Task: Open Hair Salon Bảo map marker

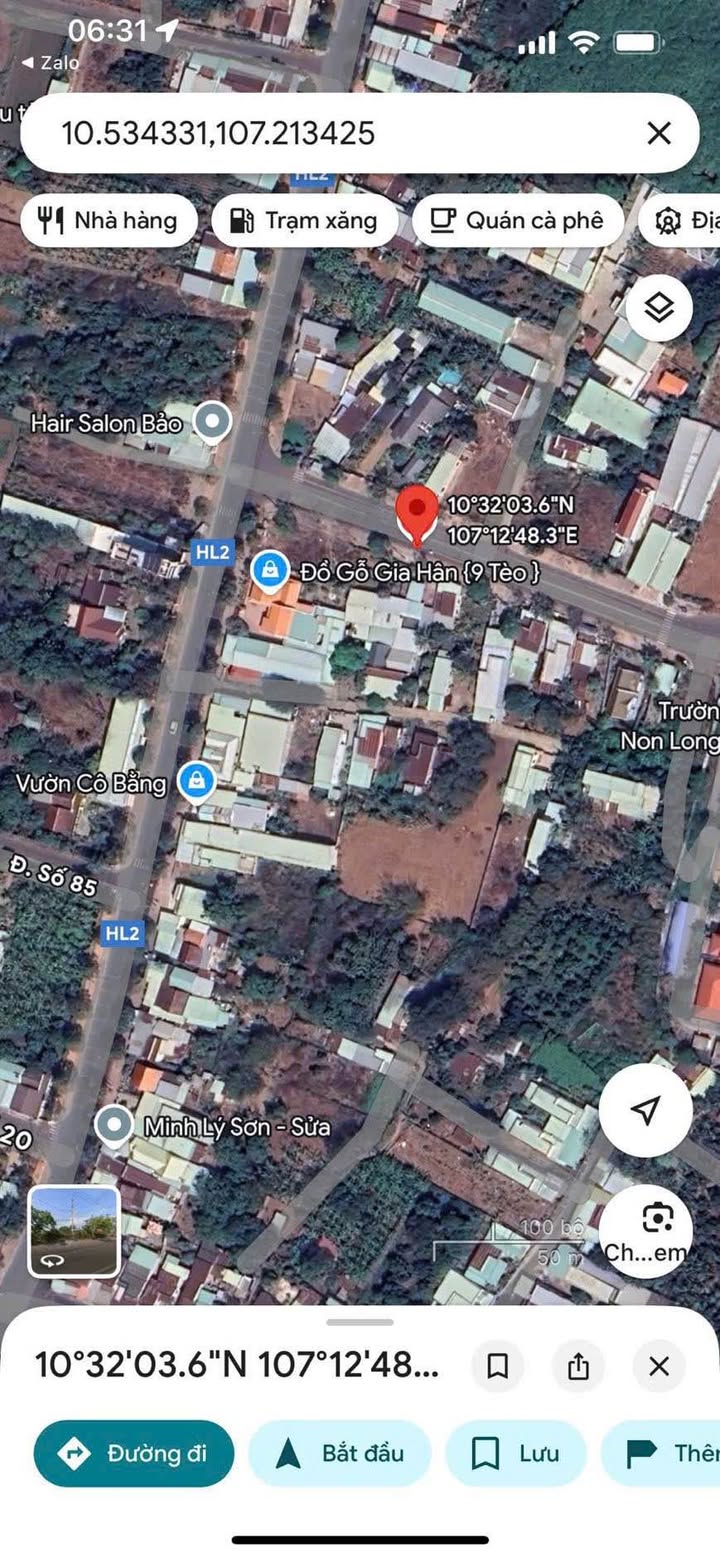Action: (211, 423)
